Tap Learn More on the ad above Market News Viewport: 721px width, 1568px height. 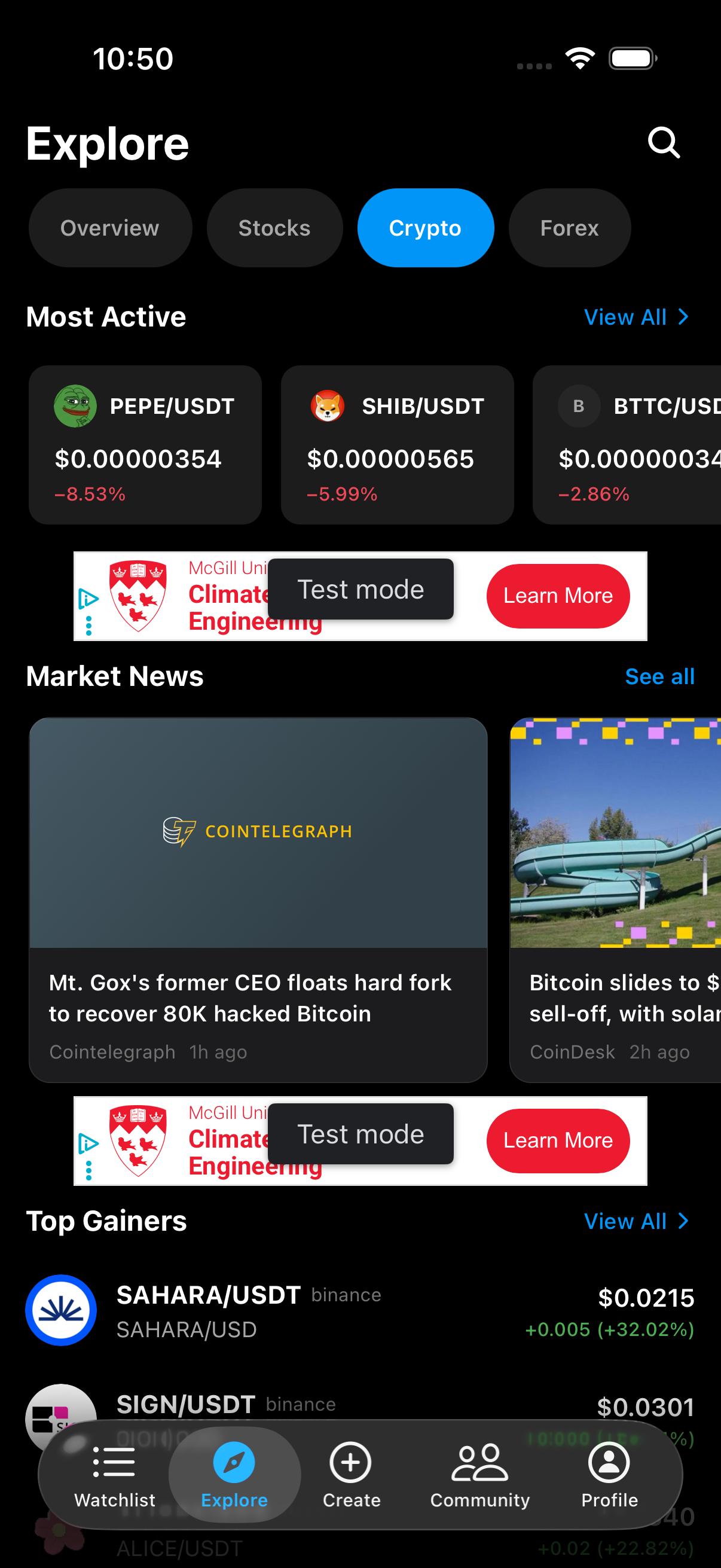point(558,595)
